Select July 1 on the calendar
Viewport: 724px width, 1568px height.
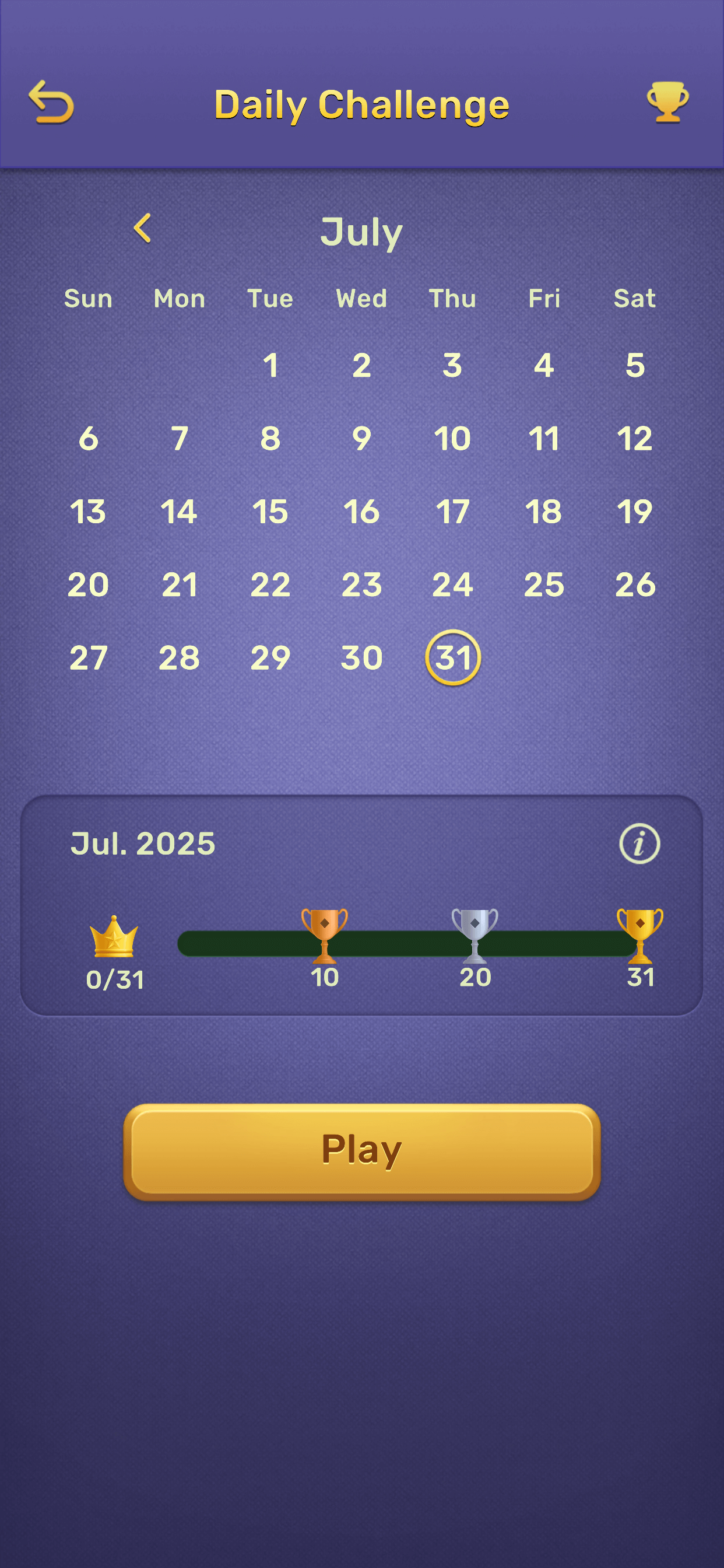click(270, 365)
